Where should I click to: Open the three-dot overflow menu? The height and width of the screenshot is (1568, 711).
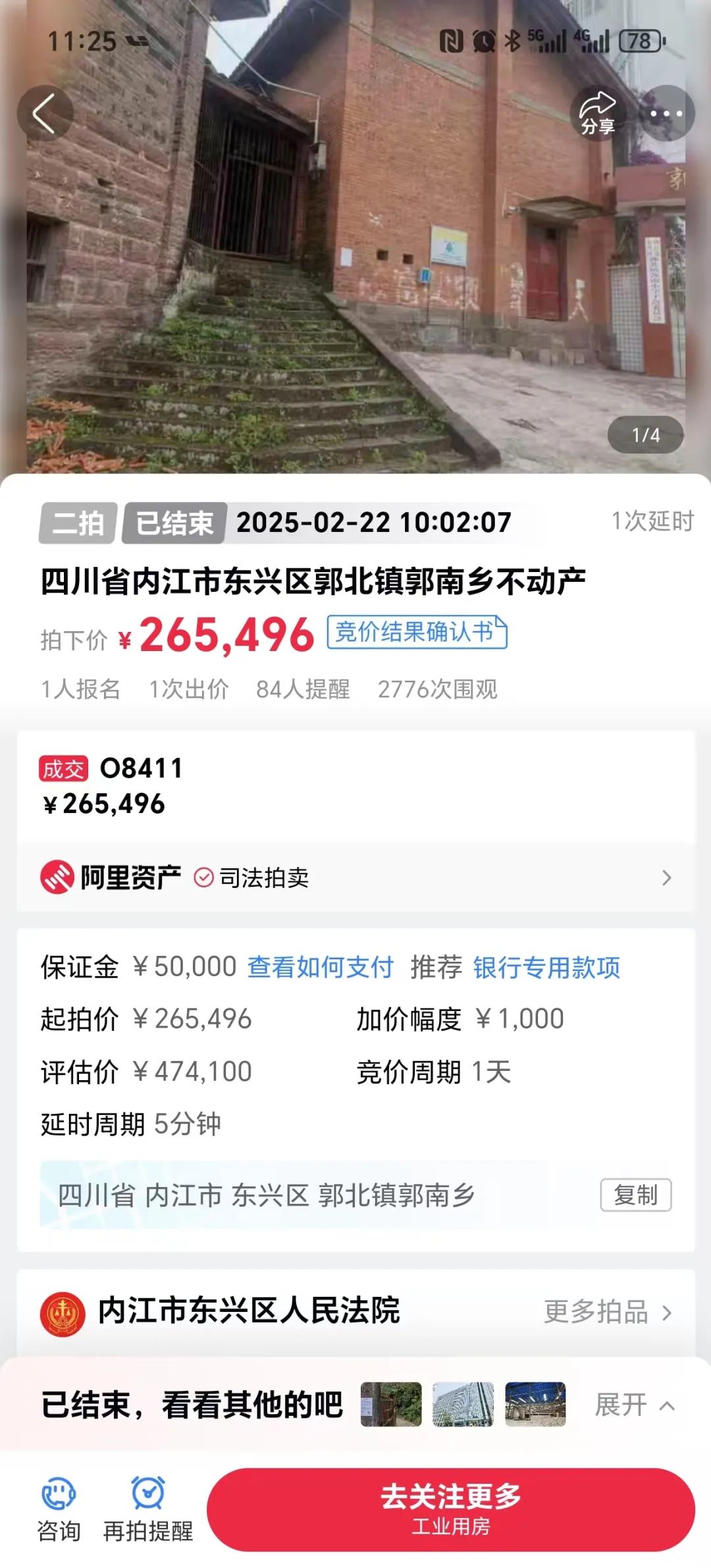[x=666, y=113]
